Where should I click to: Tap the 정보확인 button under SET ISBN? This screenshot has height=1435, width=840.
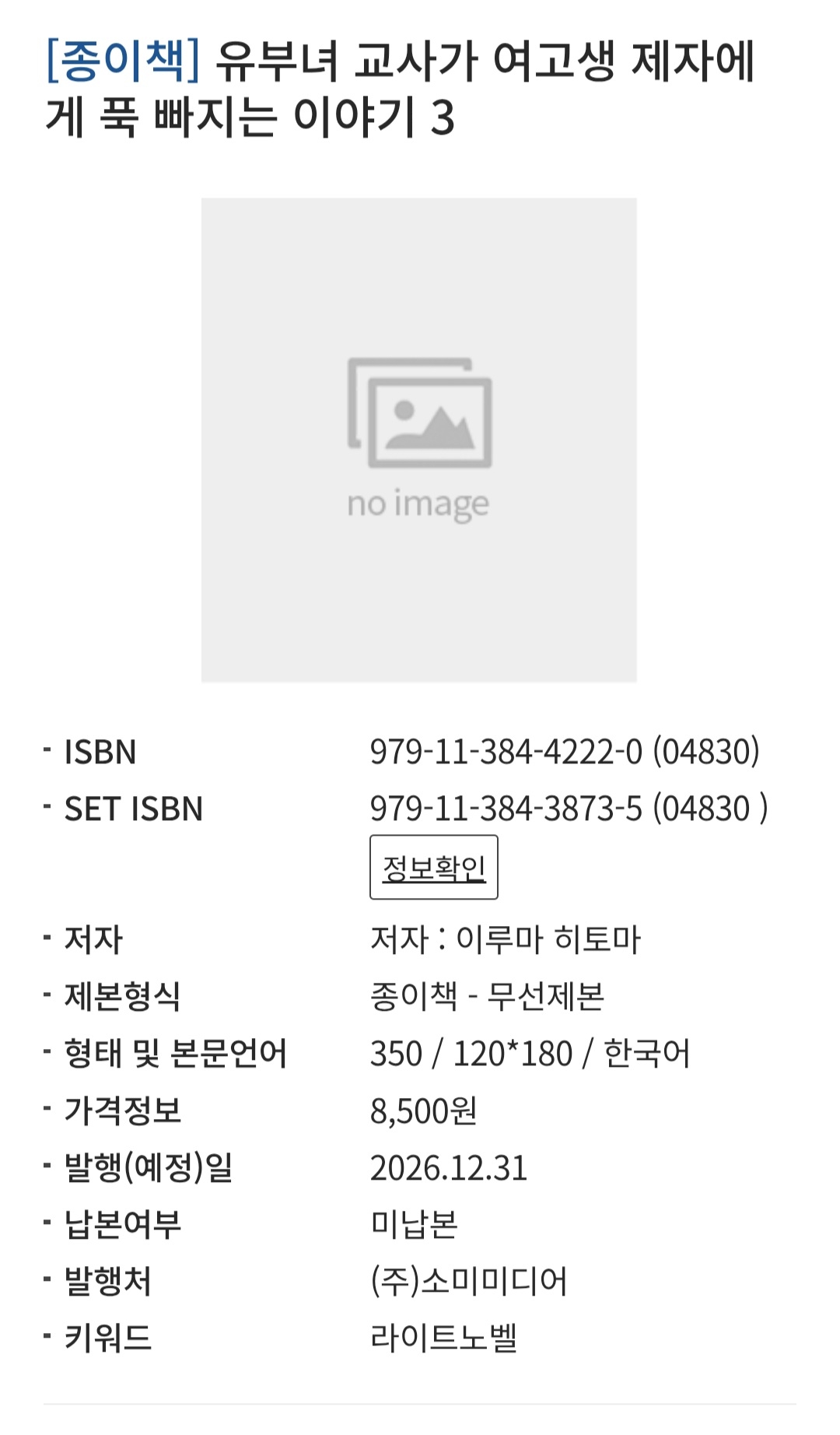click(433, 867)
